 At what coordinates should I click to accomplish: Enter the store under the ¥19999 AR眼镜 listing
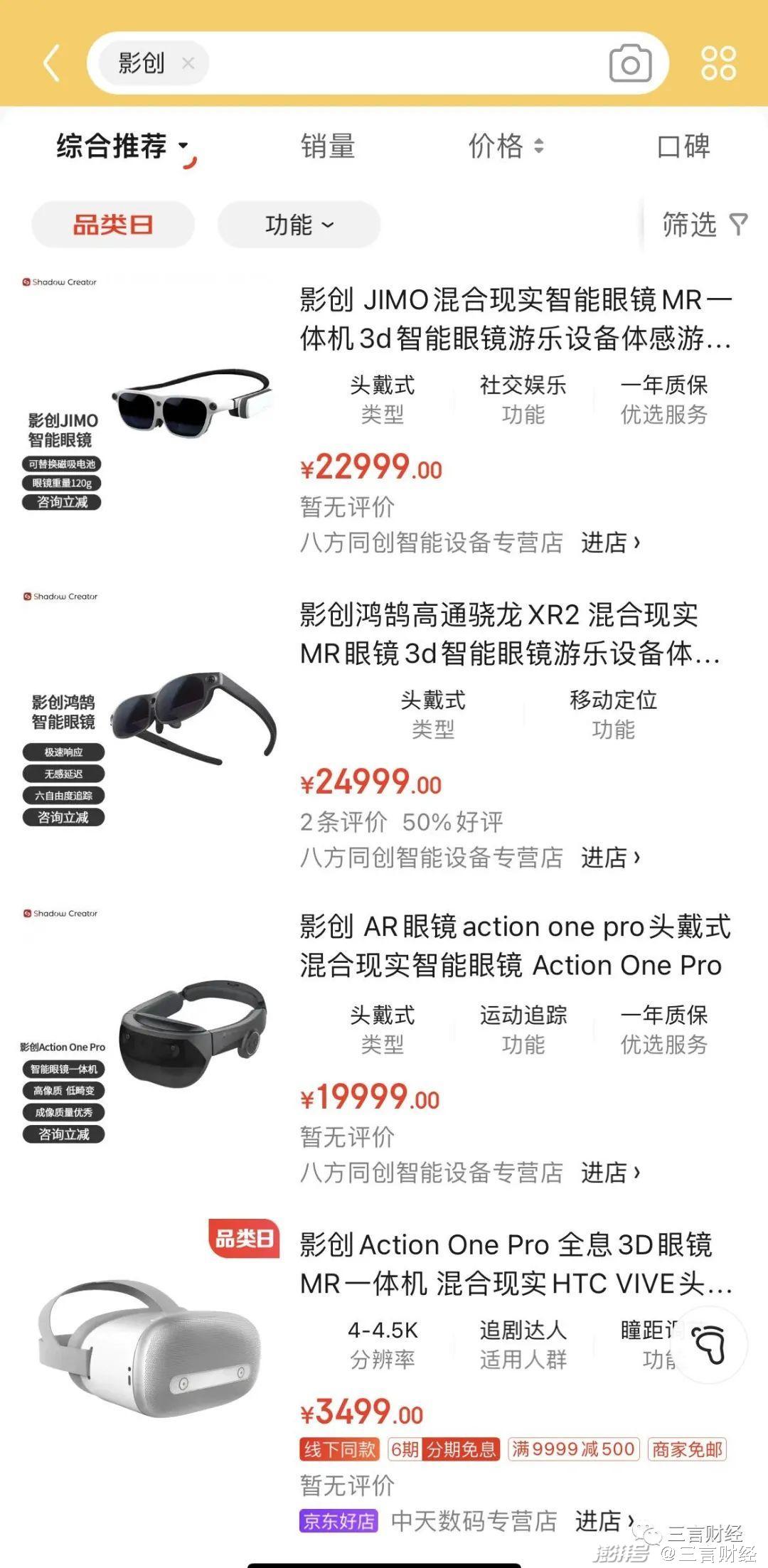click(x=610, y=1173)
